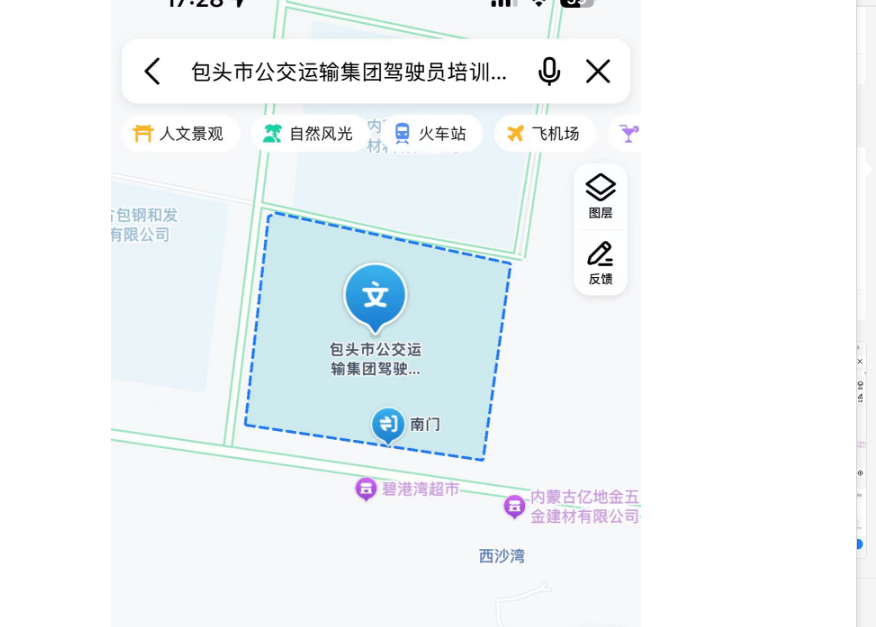Select the 人文景观 chip
876x627 pixels.
(180, 133)
